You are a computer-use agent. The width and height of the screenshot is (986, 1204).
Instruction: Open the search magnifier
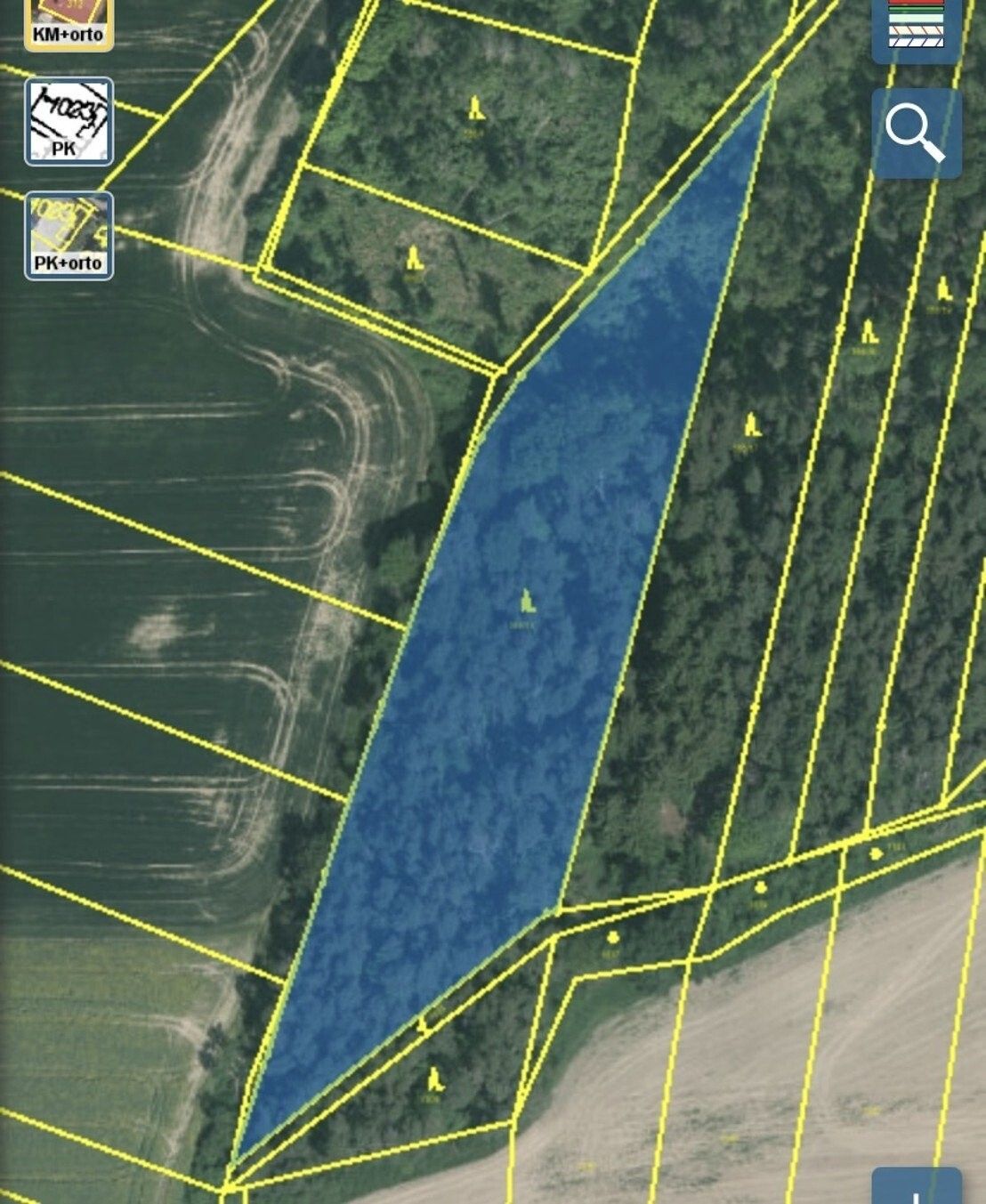click(916, 133)
